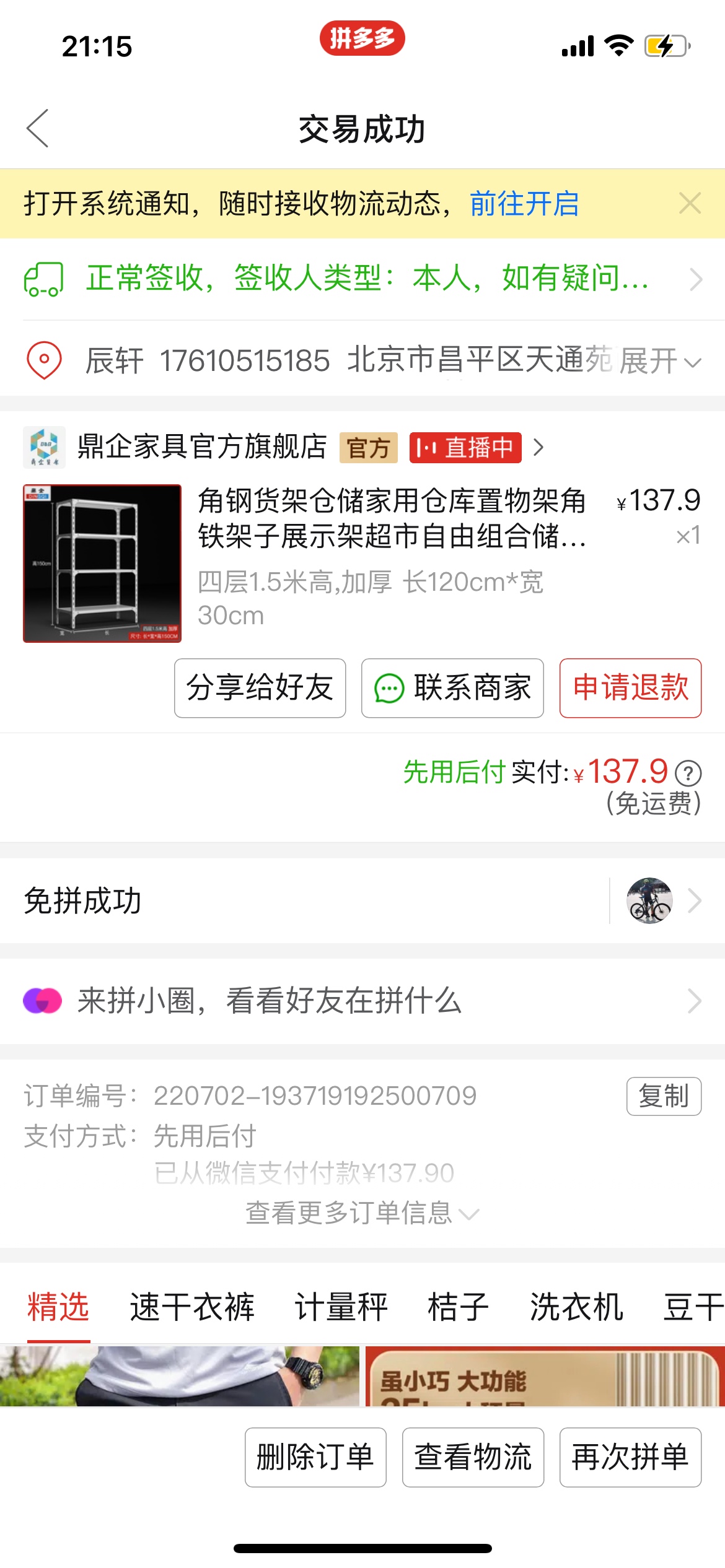This screenshot has height=1568, width=725.
Task: Open the 正常签收 delivery status row
Action: click(x=362, y=279)
